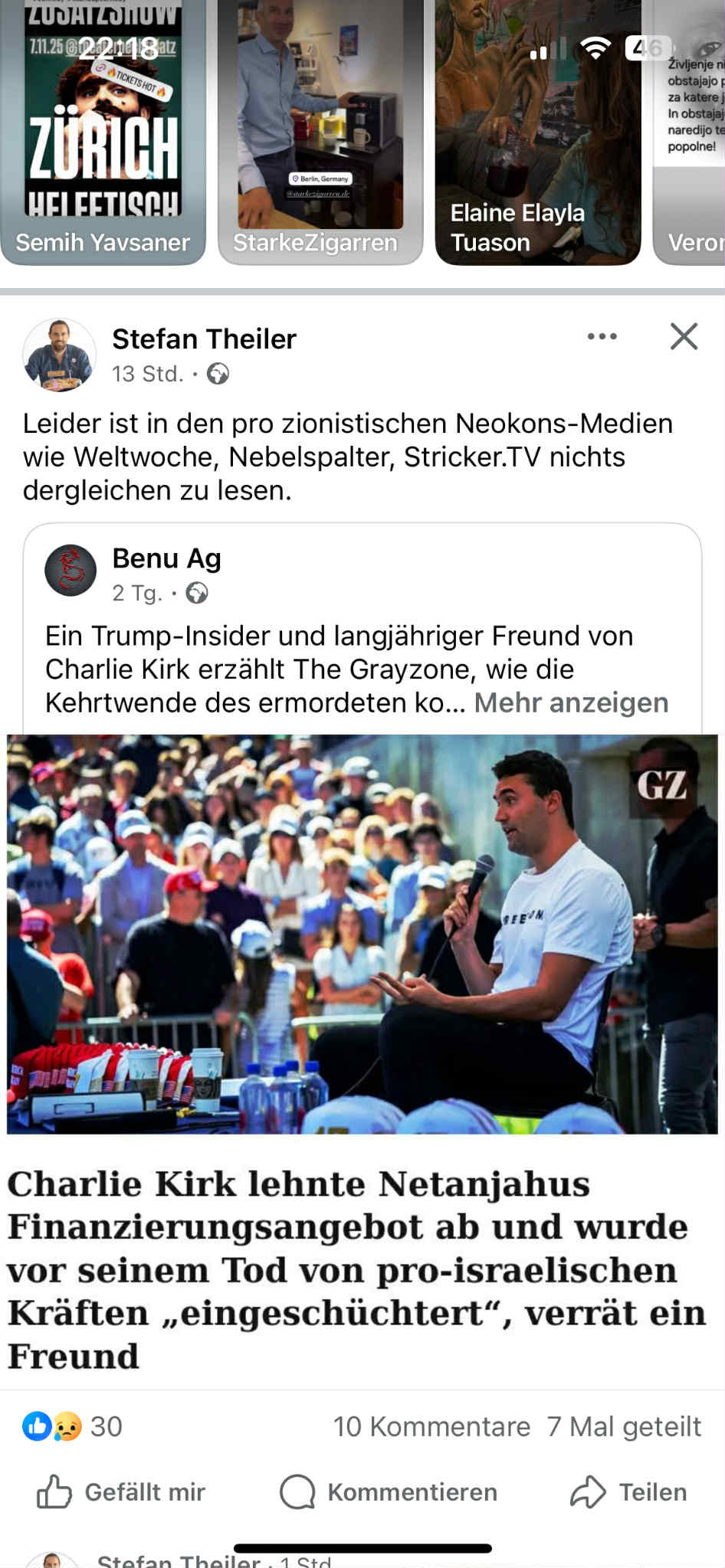Viewport: 725px width, 1568px height.
Task: View the 30 reactions on the post
Action: [x=73, y=1426]
